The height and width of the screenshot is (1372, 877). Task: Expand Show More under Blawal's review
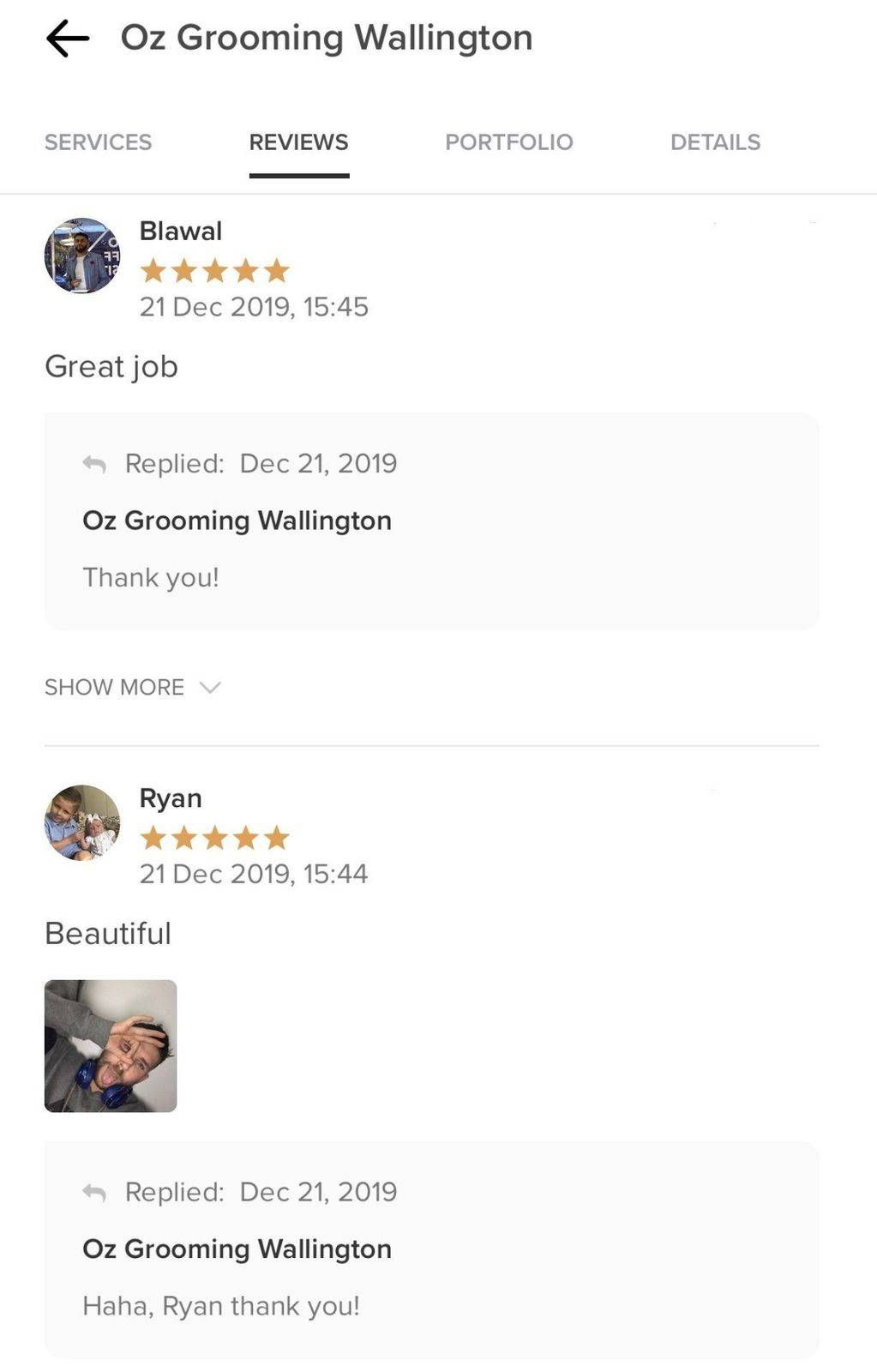pyautogui.click(x=132, y=688)
